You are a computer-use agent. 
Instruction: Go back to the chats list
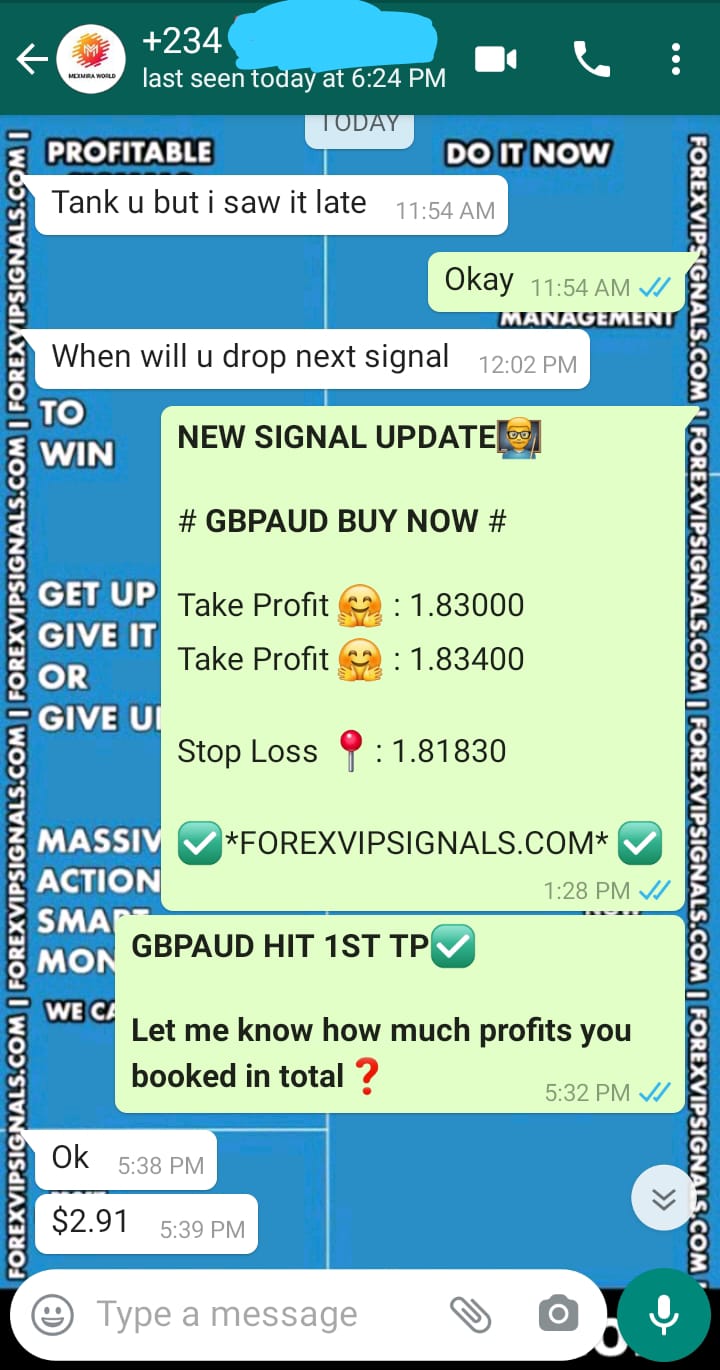click(x=30, y=60)
